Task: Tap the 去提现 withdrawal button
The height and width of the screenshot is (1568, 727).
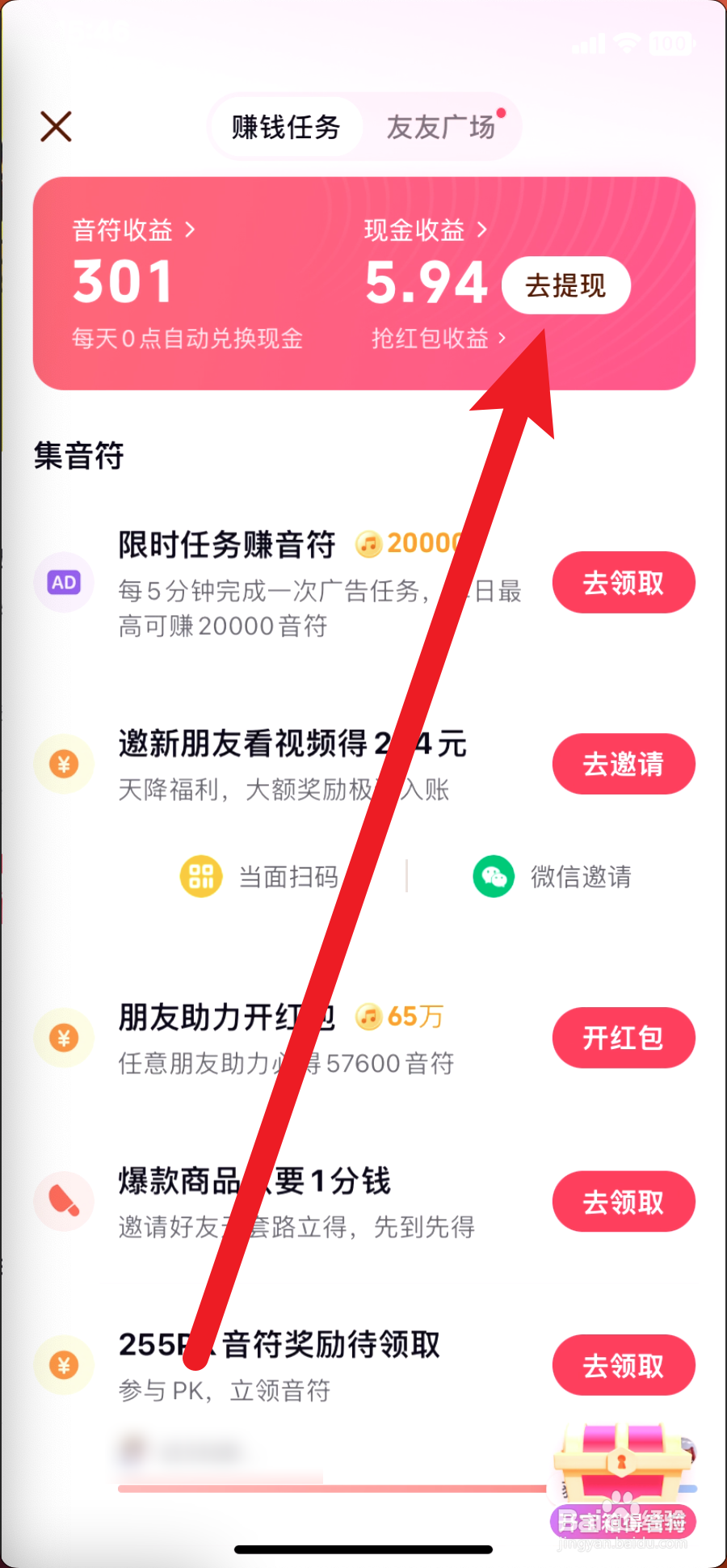Action: (x=565, y=285)
